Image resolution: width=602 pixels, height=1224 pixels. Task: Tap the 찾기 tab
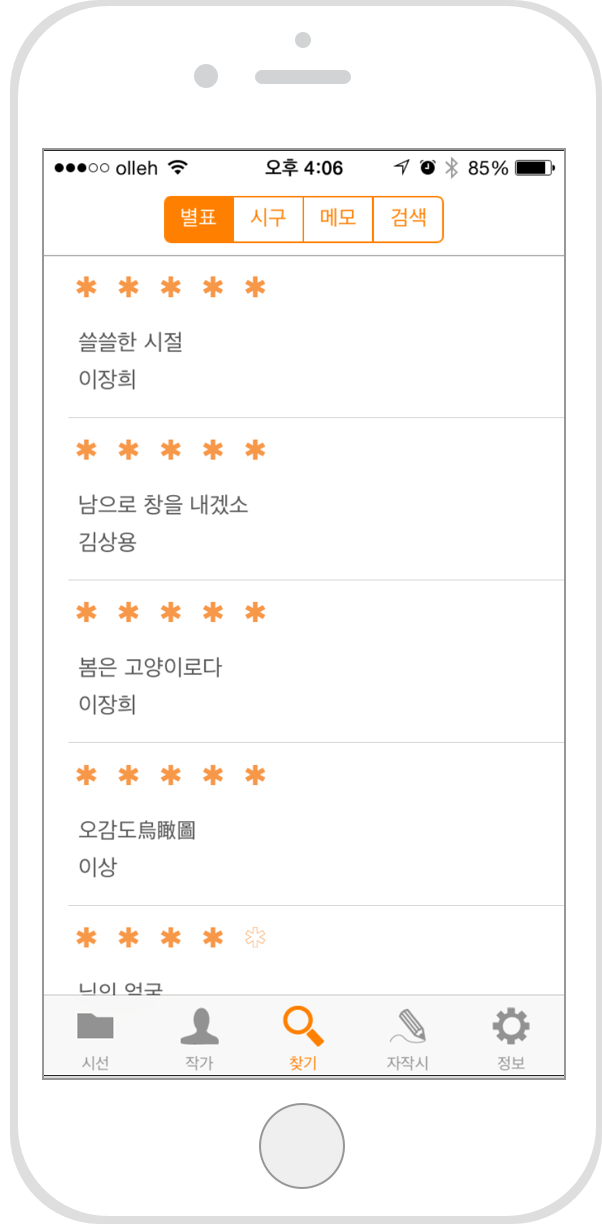pyautogui.click(x=303, y=1038)
